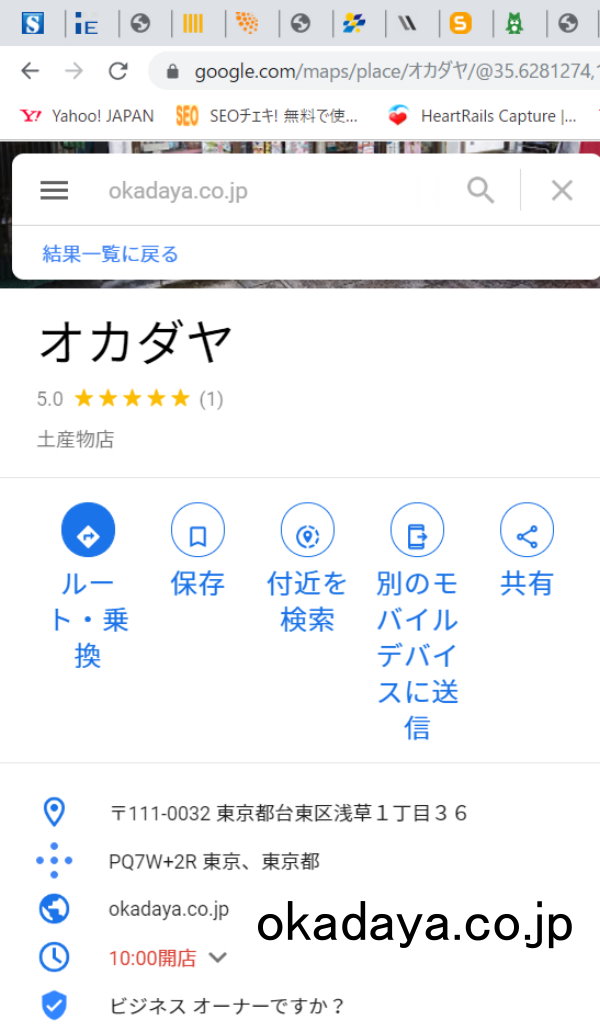
Task: Reload the page in browser toolbar
Action: tap(118, 71)
